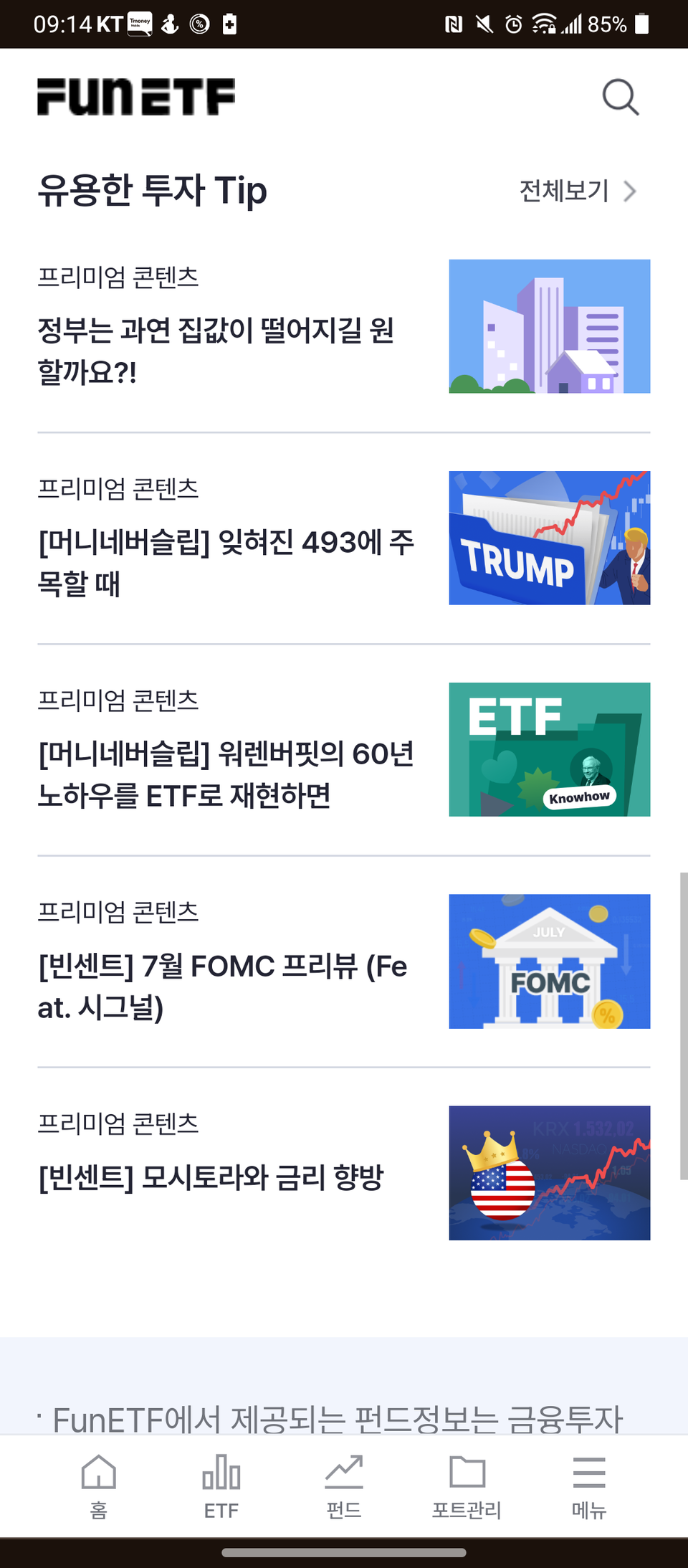This screenshot has width=688, height=1568.
Task: Tap the Wi-Fi status icon
Action: (545, 24)
